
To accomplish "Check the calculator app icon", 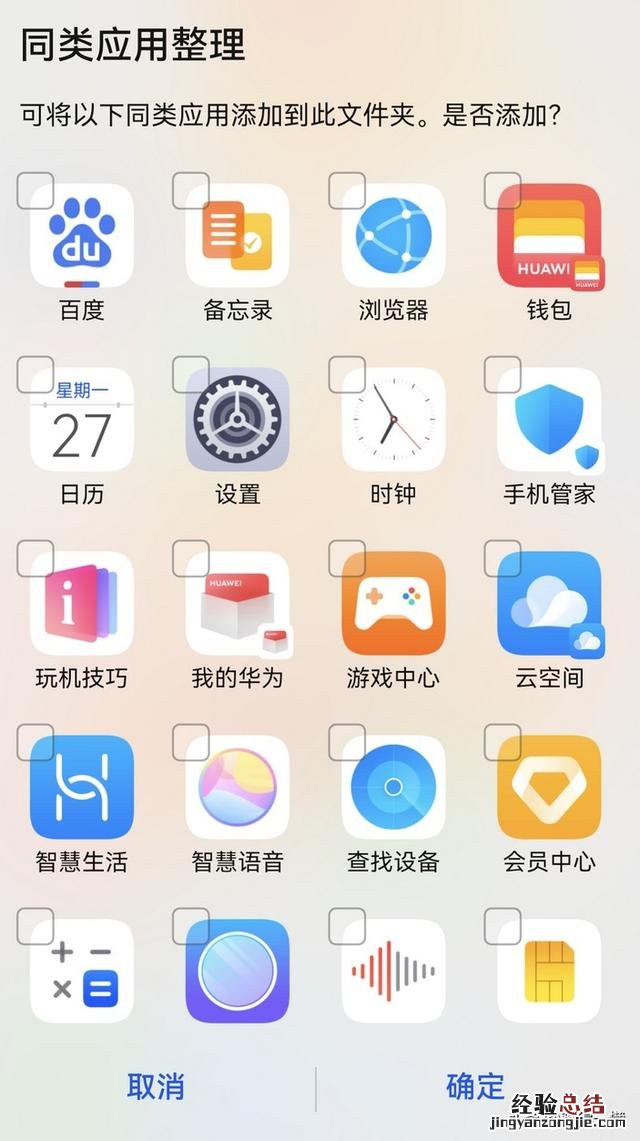I will click(x=36, y=927).
